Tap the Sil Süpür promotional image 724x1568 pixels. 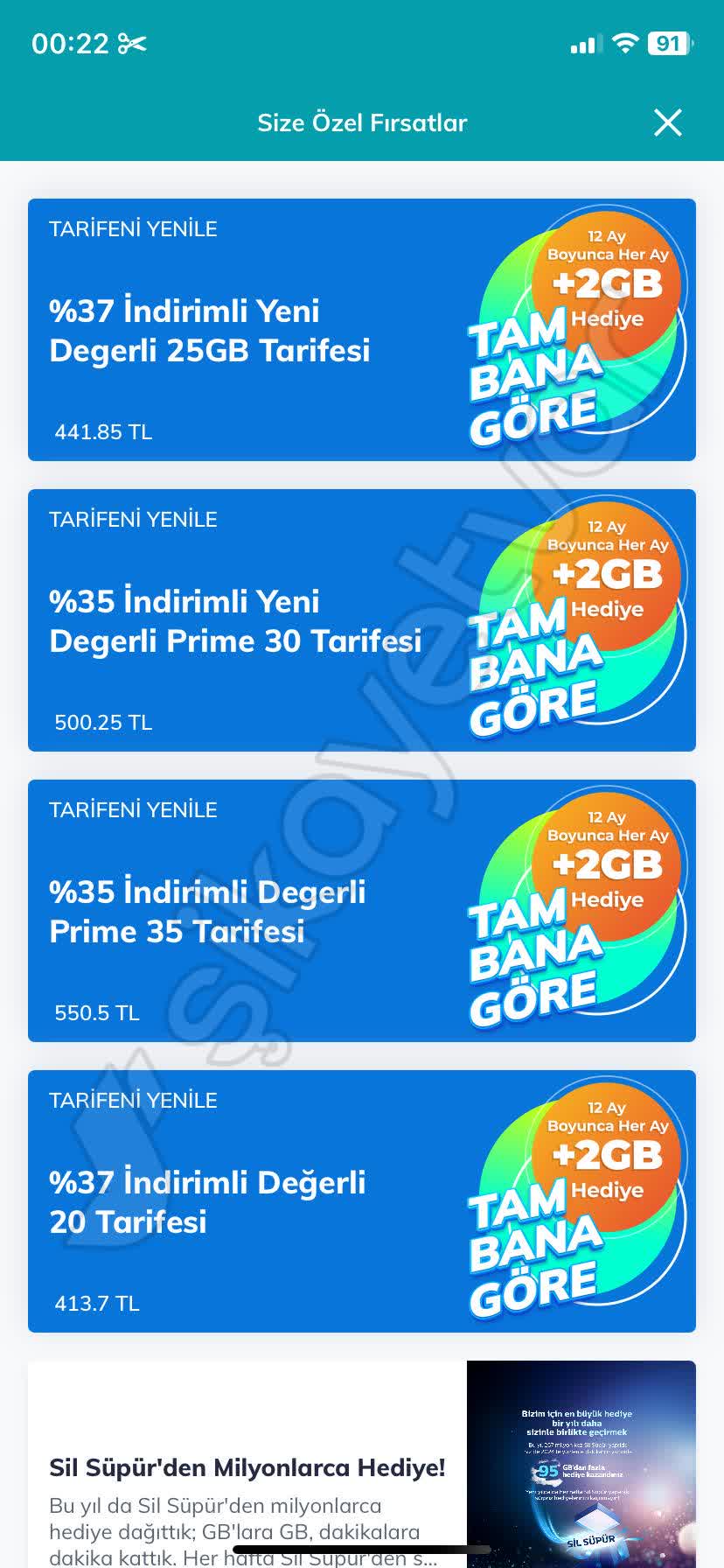582,1444
